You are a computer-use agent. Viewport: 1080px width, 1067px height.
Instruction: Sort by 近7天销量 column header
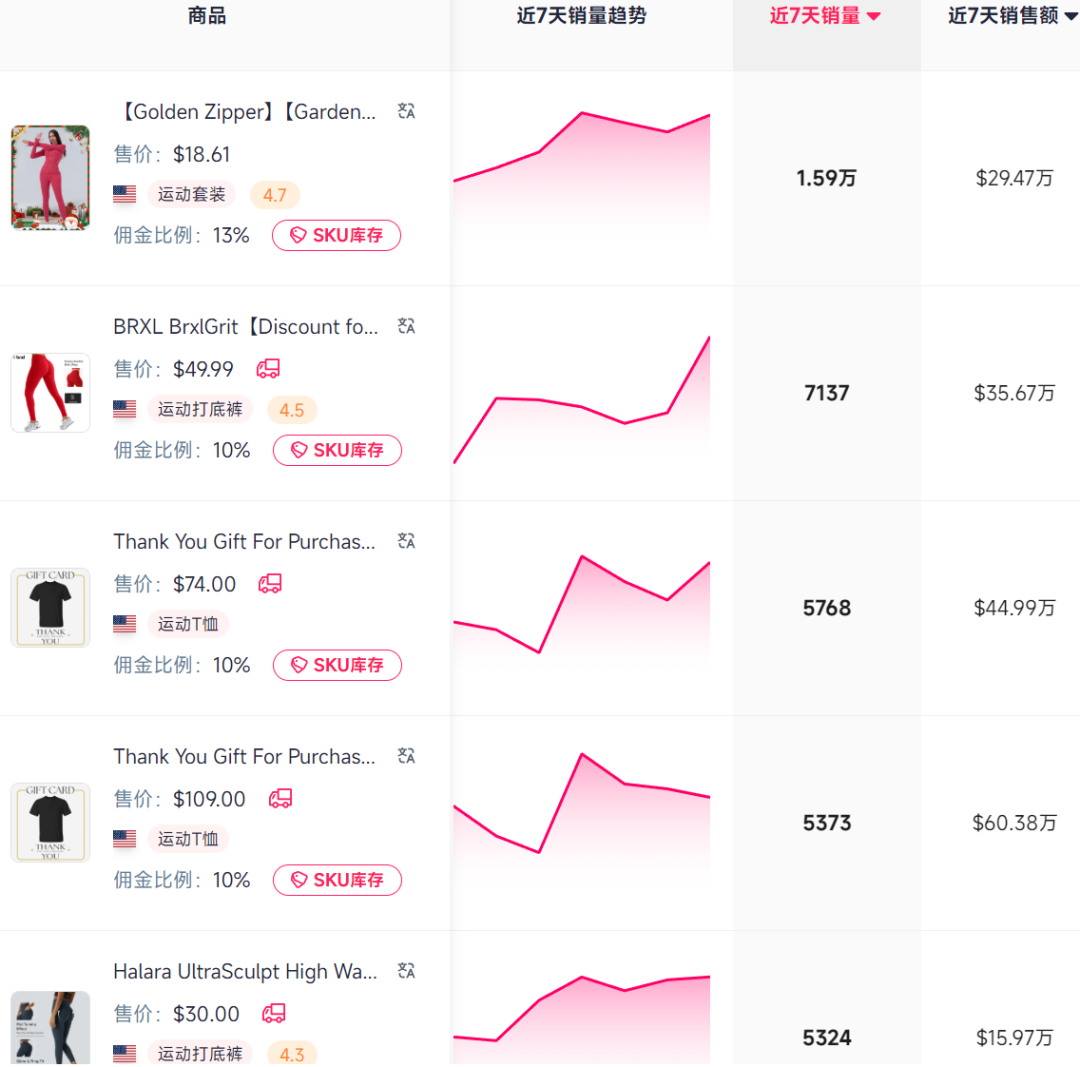pyautogui.click(x=825, y=16)
